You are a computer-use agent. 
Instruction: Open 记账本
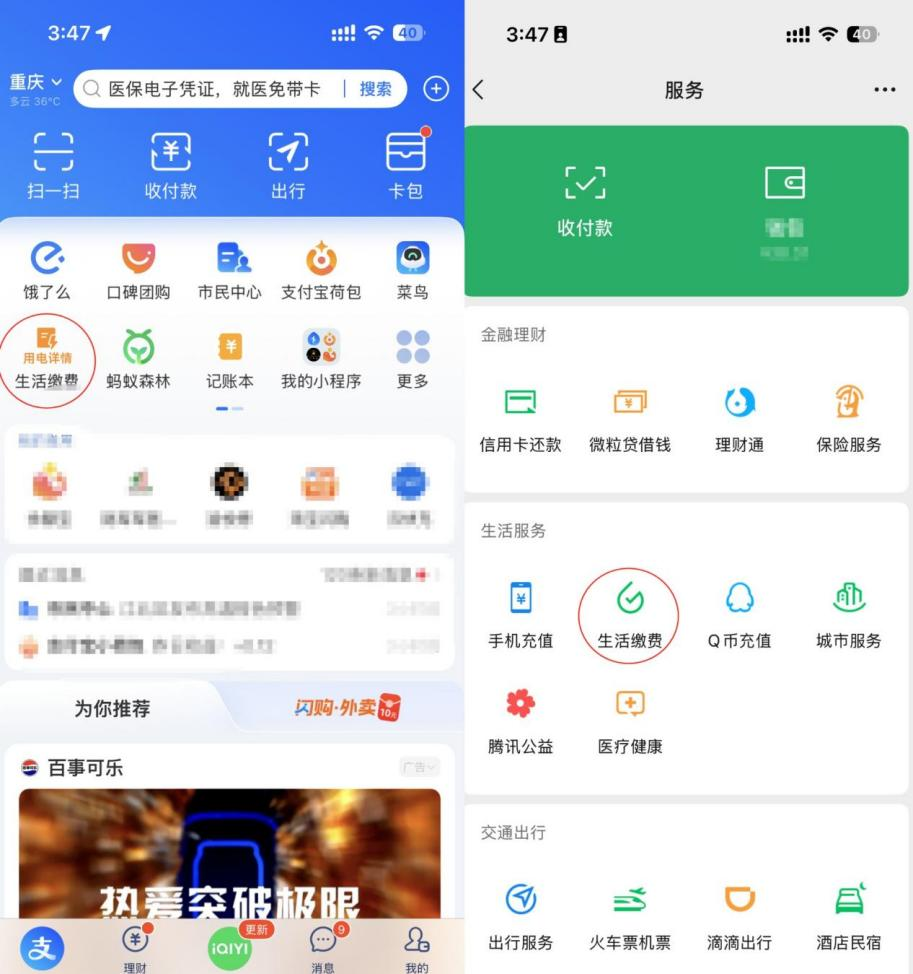click(229, 359)
